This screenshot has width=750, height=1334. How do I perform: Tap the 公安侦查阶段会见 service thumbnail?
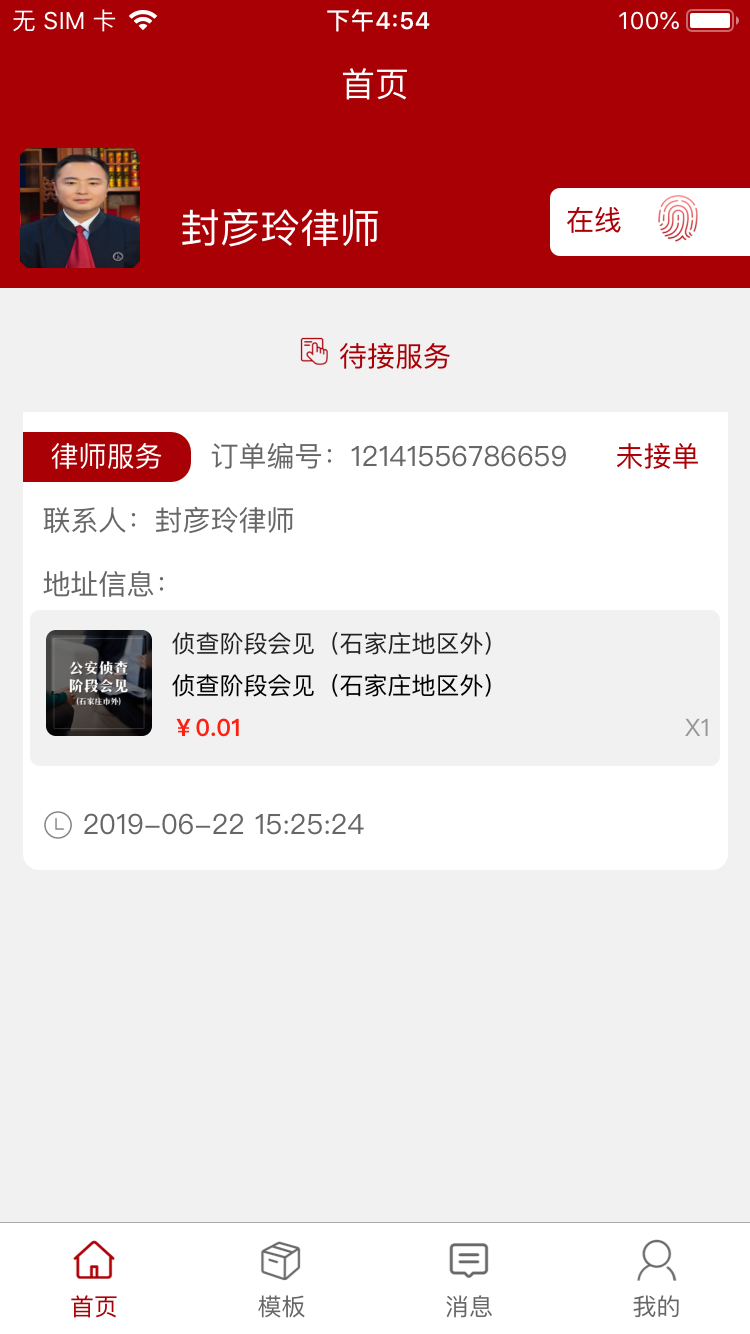point(98,683)
